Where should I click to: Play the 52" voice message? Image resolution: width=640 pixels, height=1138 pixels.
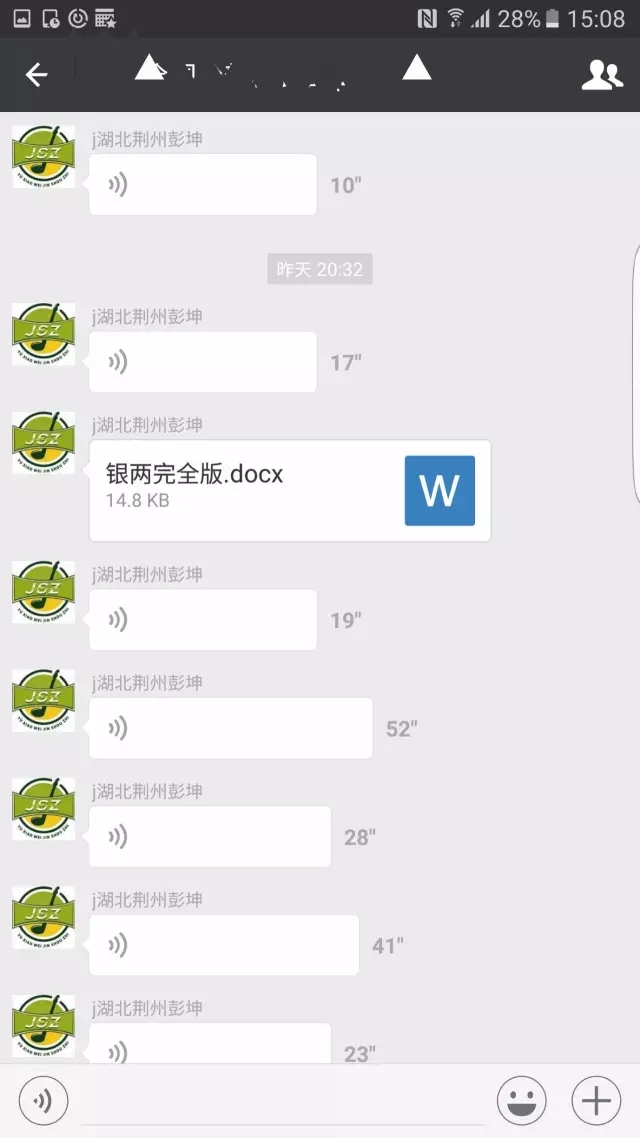pyautogui.click(x=231, y=728)
